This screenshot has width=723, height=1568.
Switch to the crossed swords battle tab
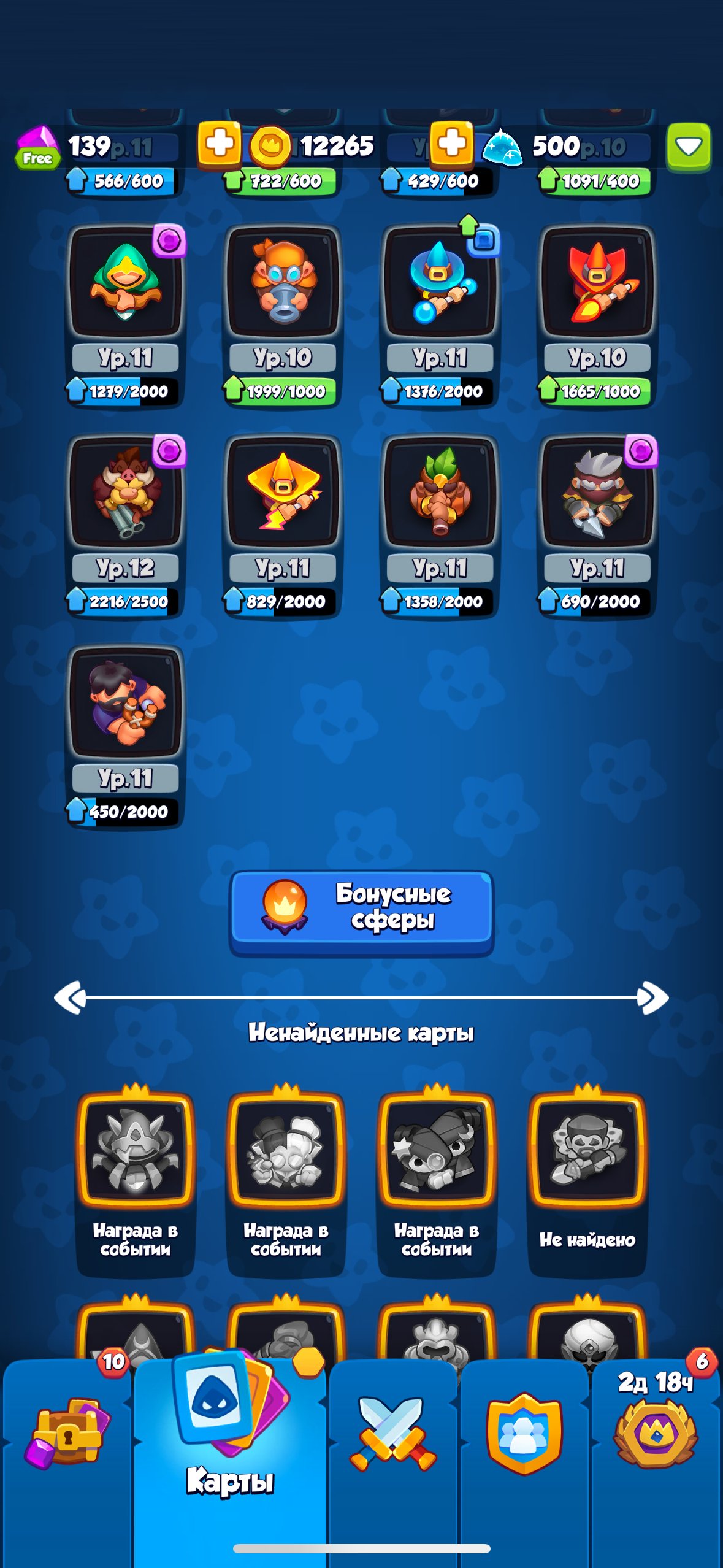pos(393,1435)
